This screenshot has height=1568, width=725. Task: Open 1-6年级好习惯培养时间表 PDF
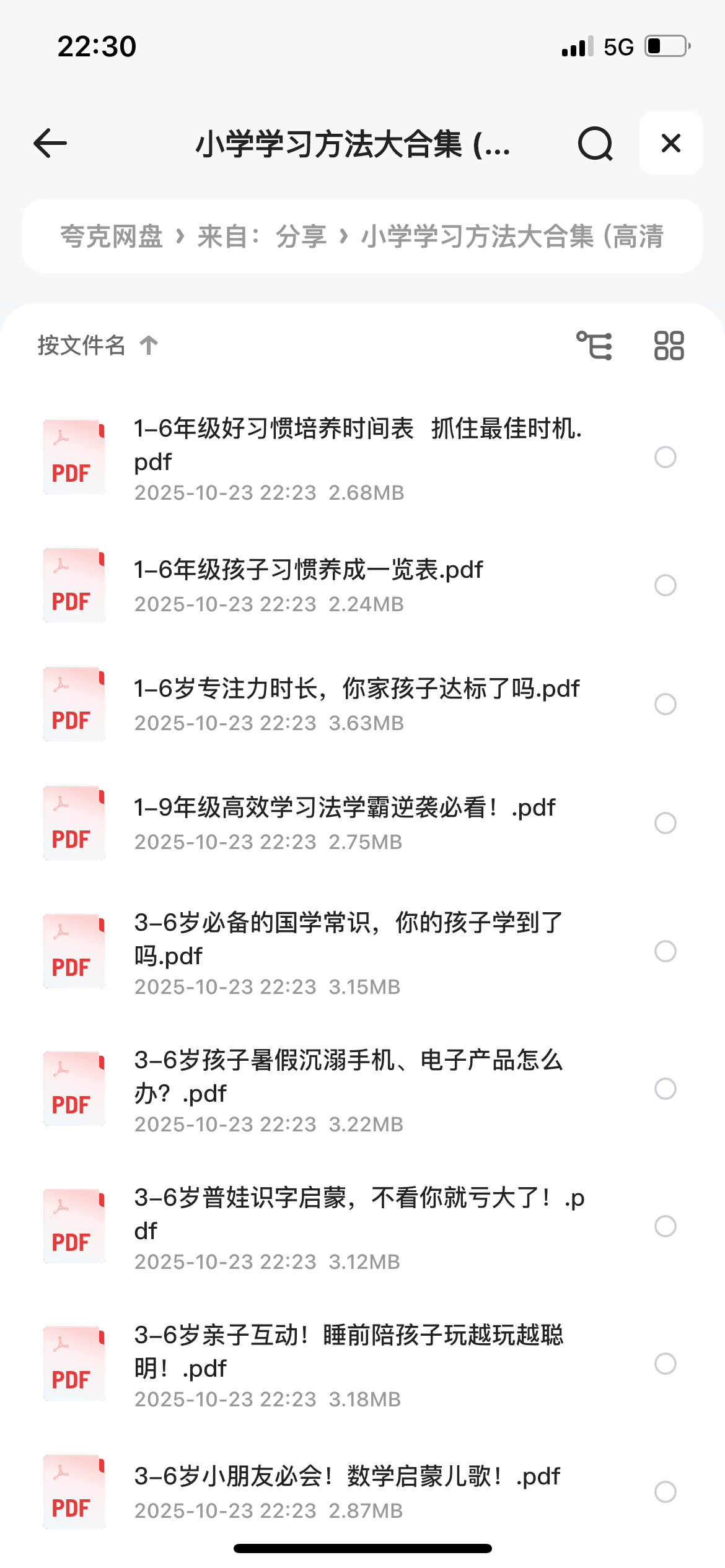click(358, 445)
